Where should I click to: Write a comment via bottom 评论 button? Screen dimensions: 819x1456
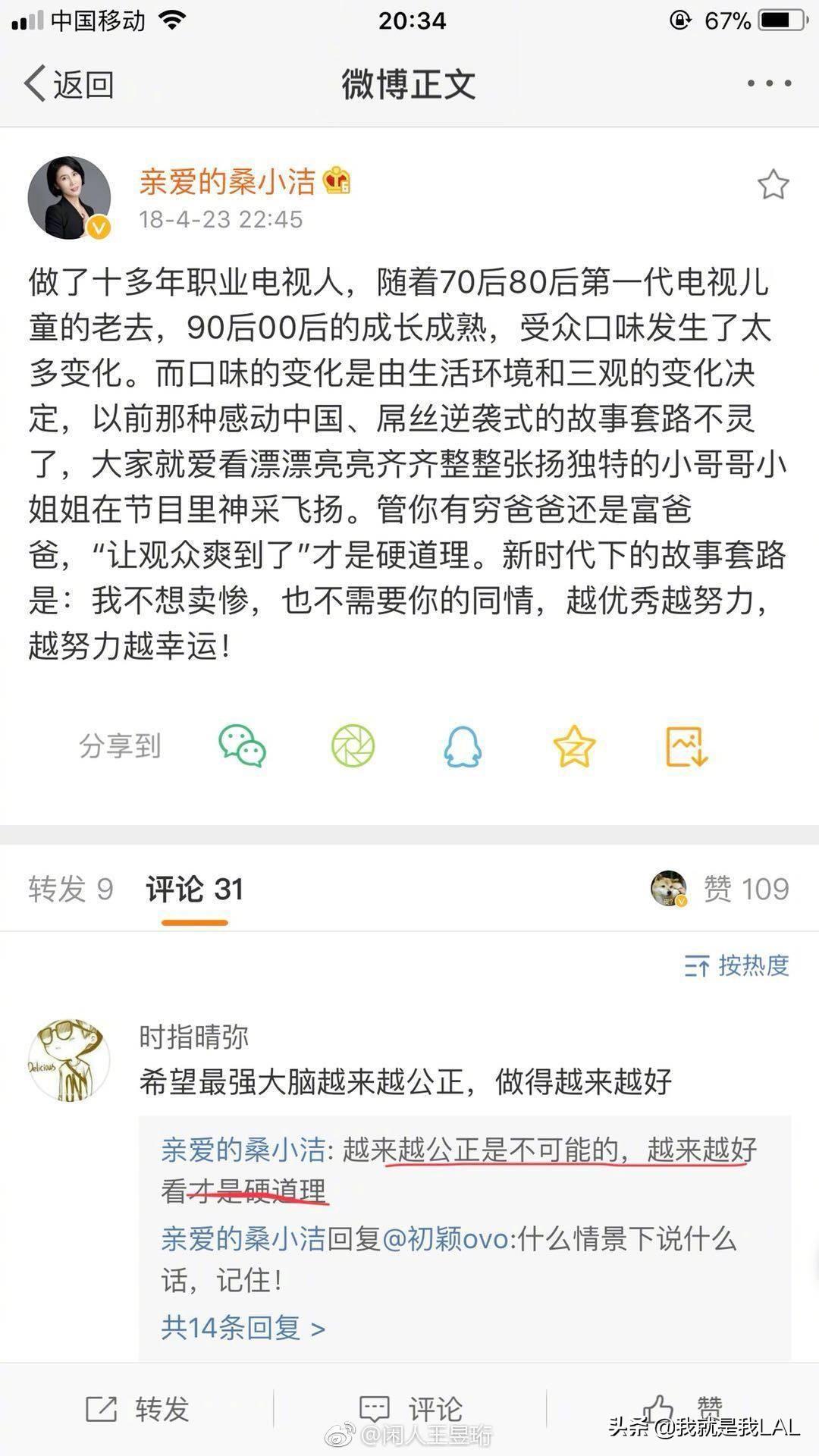(x=410, y=1409)
